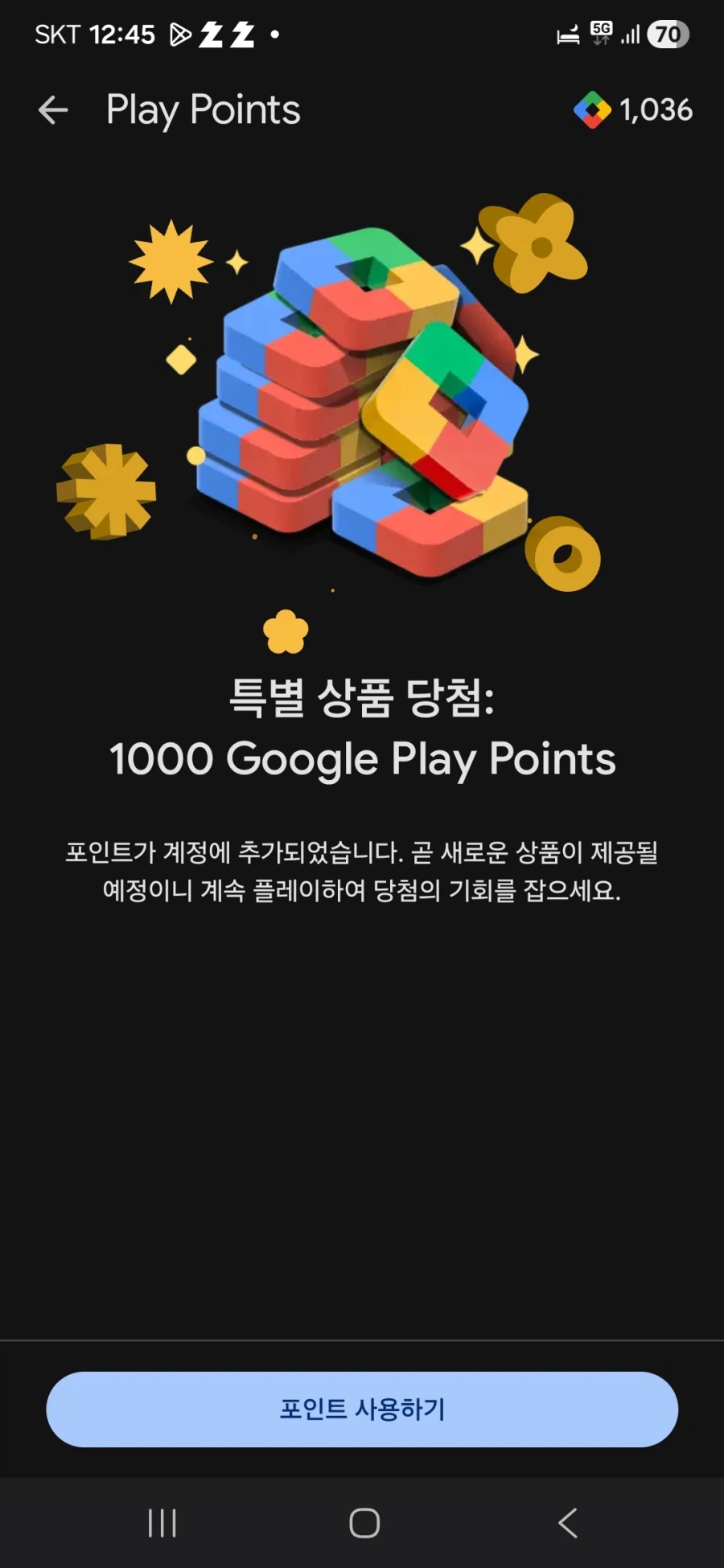
Task: Open the Play Points balance icon
Action: pos(593,109)
